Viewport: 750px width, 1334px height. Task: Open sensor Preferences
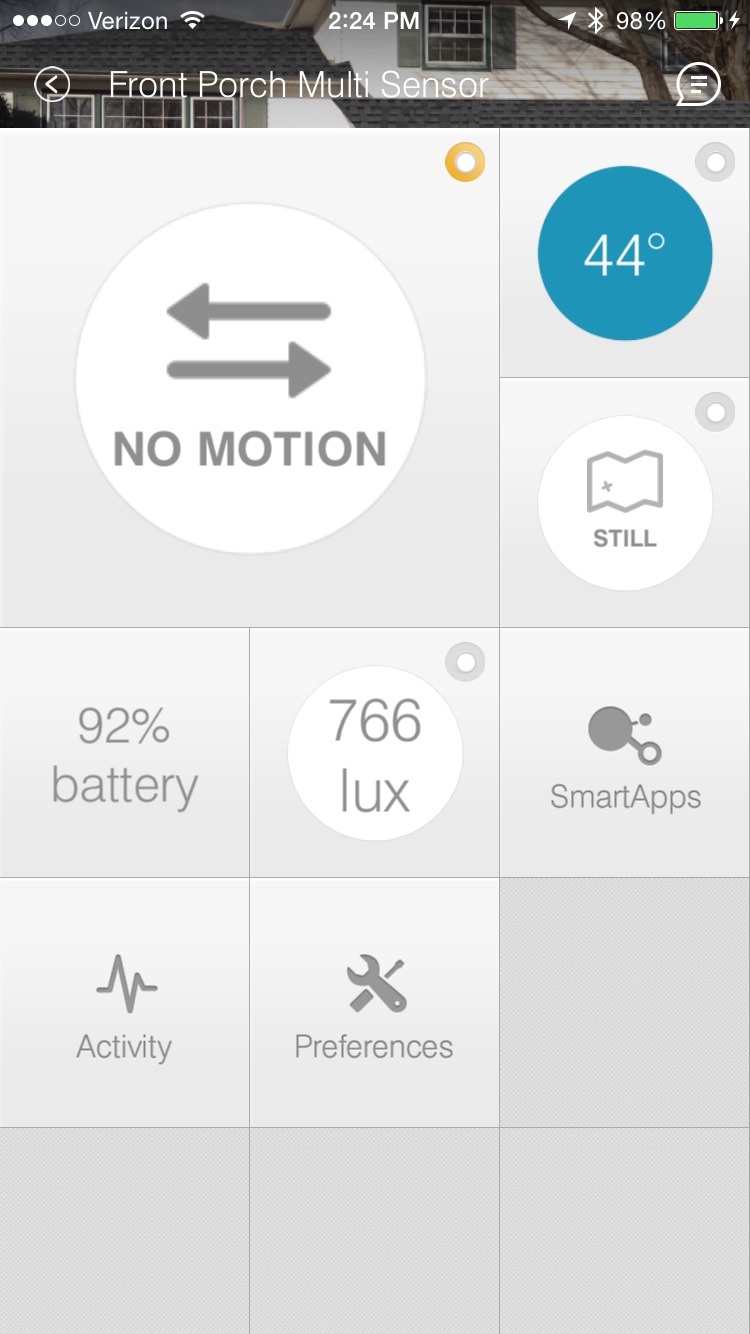click(374, 1003)
